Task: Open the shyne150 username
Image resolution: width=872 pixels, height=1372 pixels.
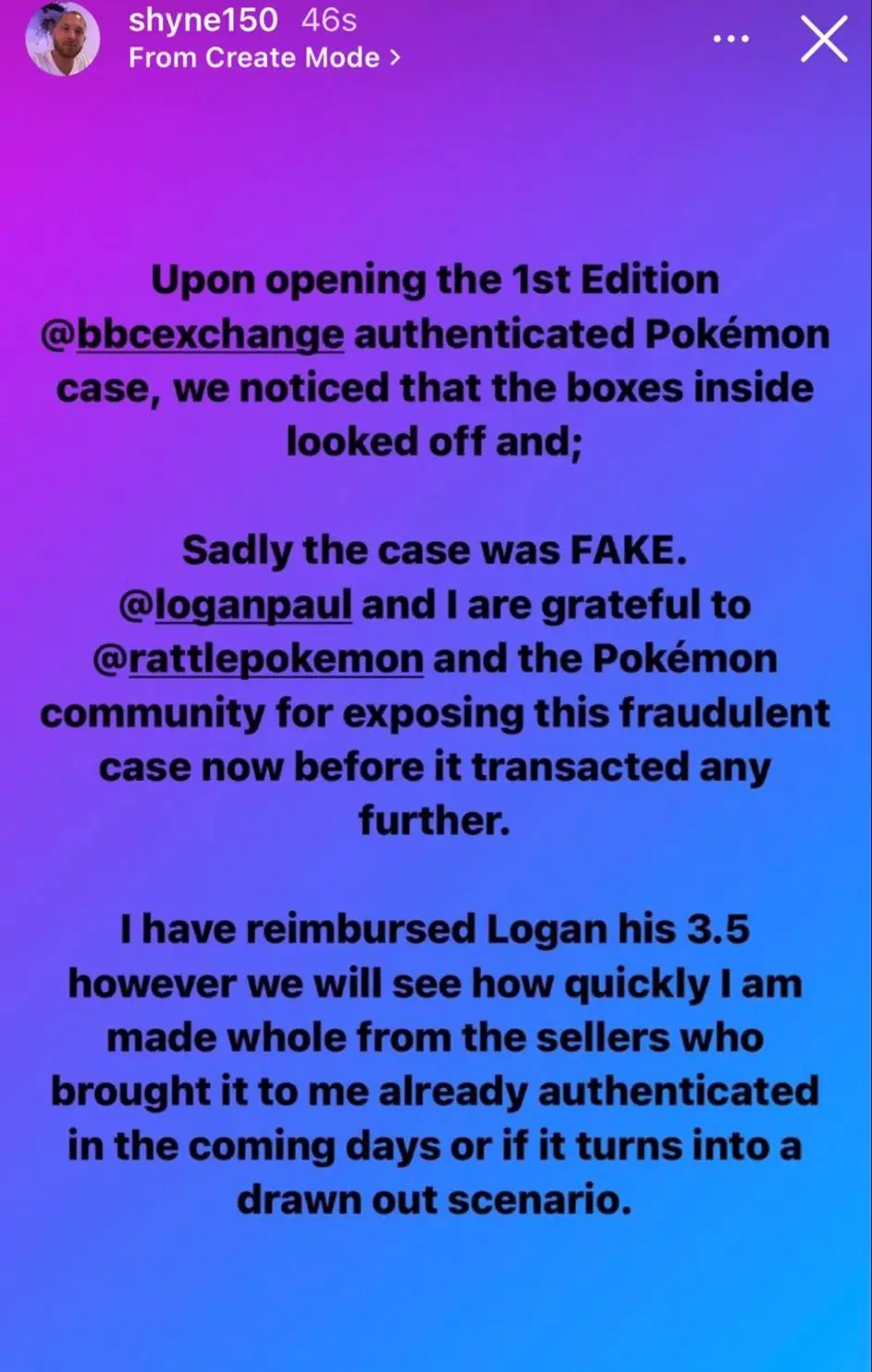Action: click(203, 19)
